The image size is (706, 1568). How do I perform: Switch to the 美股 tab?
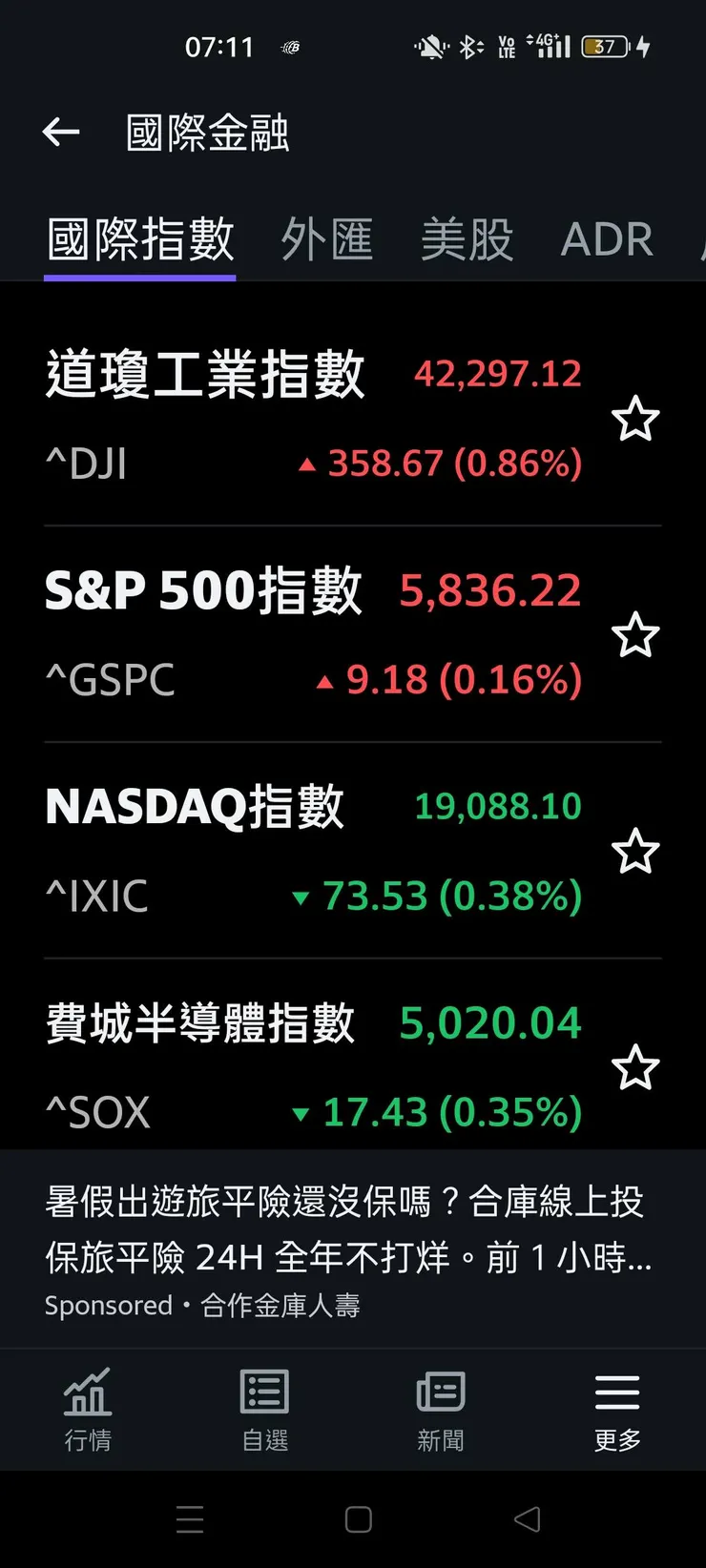click(x=467, y=239)
